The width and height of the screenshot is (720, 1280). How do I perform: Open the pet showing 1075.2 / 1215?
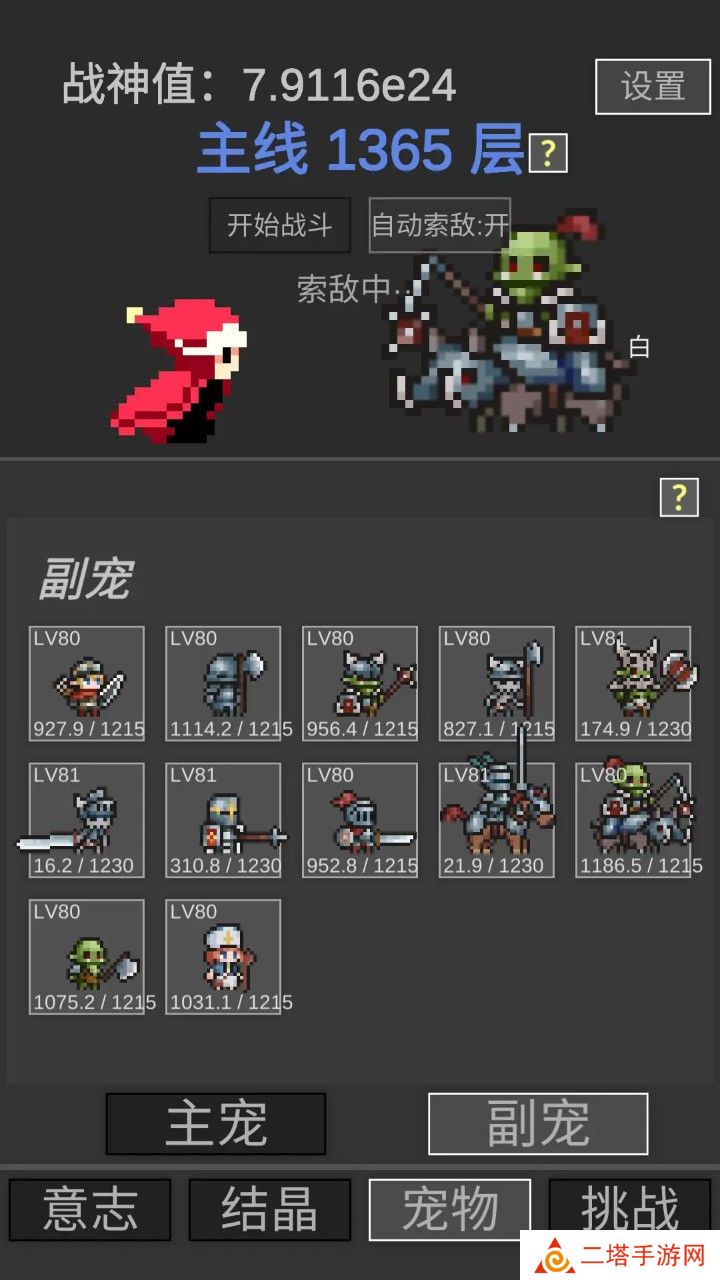pyautogui.click(x=87, y=957)
